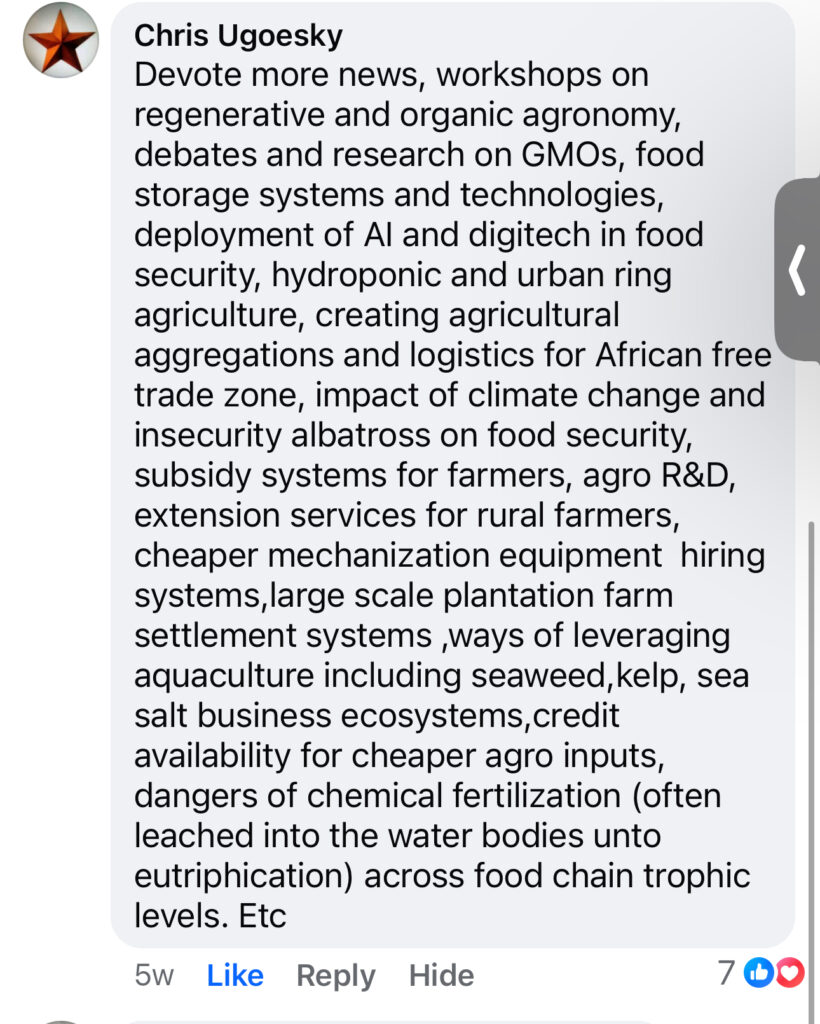View the 7 reactions on this comment
This screenshot has height=1024, width=820.
pos(762,972)
